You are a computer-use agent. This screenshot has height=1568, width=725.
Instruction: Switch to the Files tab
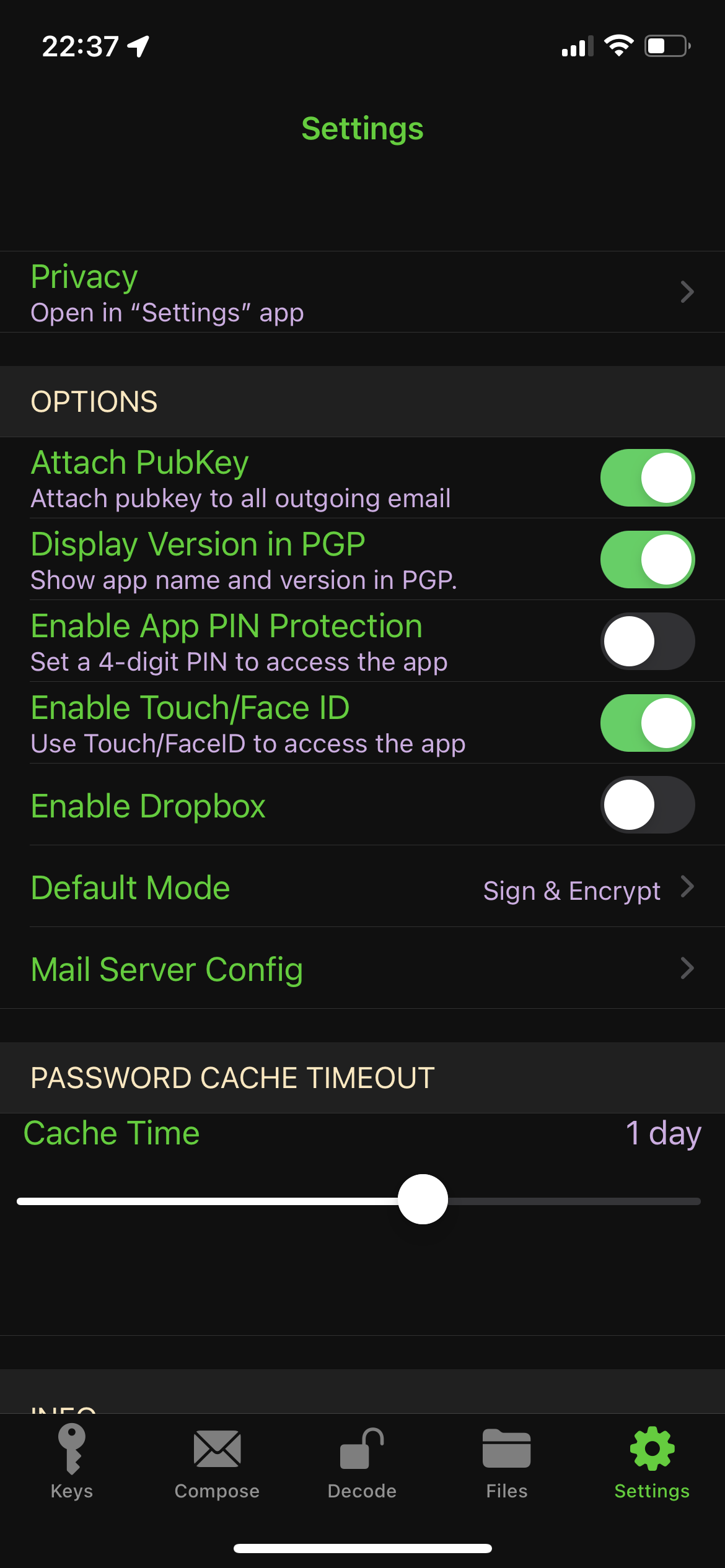pyautogui.click(x=507, y=1461)
